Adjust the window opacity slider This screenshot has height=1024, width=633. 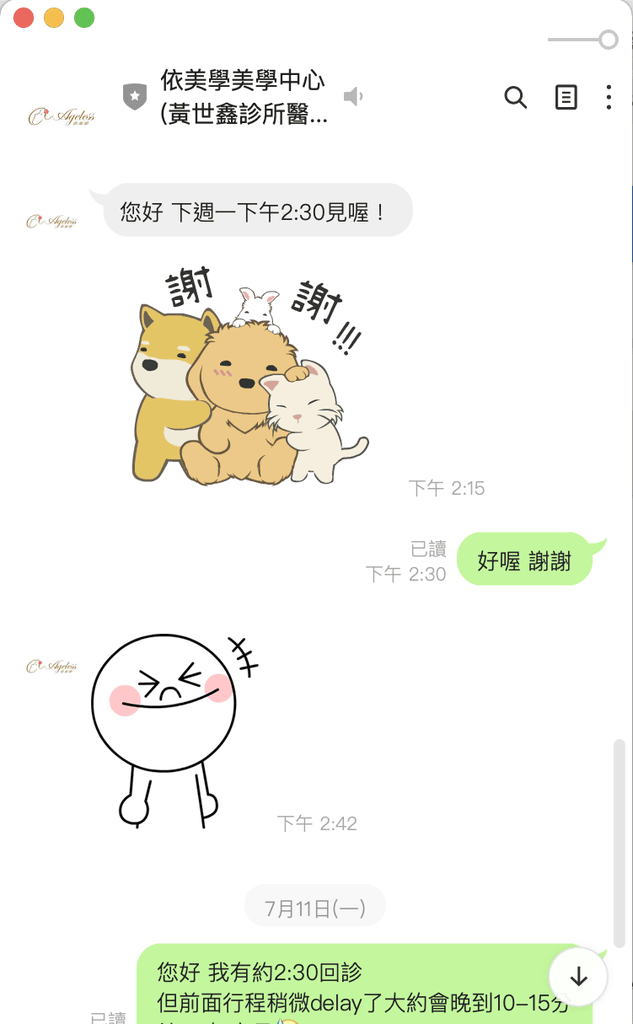click(x=607, y=40)
